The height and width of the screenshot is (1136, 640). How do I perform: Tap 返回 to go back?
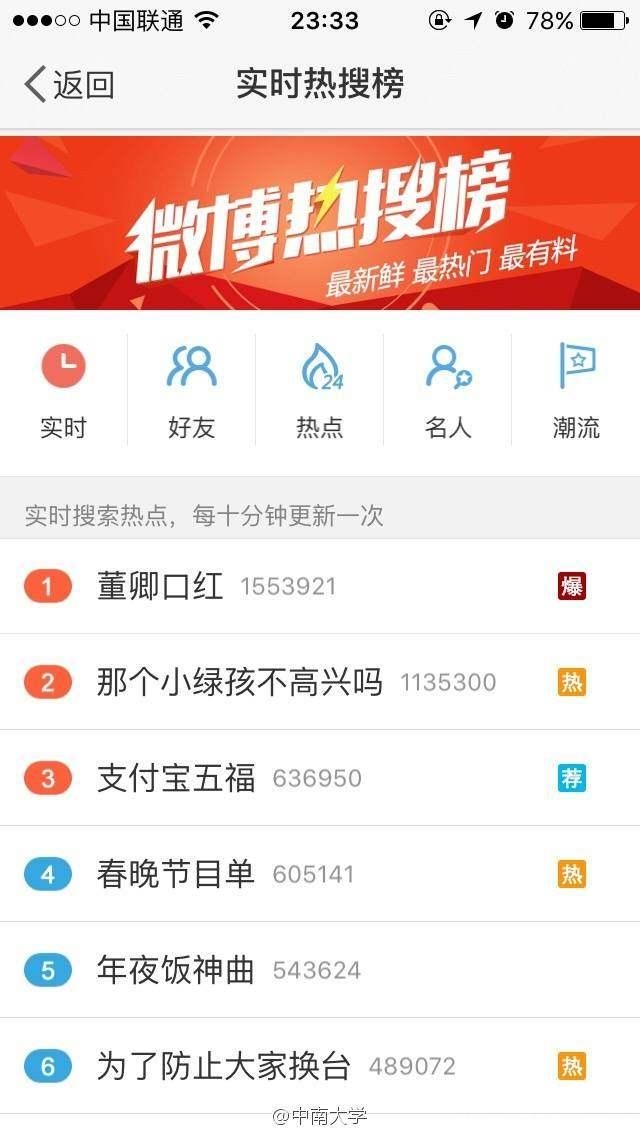68,85
